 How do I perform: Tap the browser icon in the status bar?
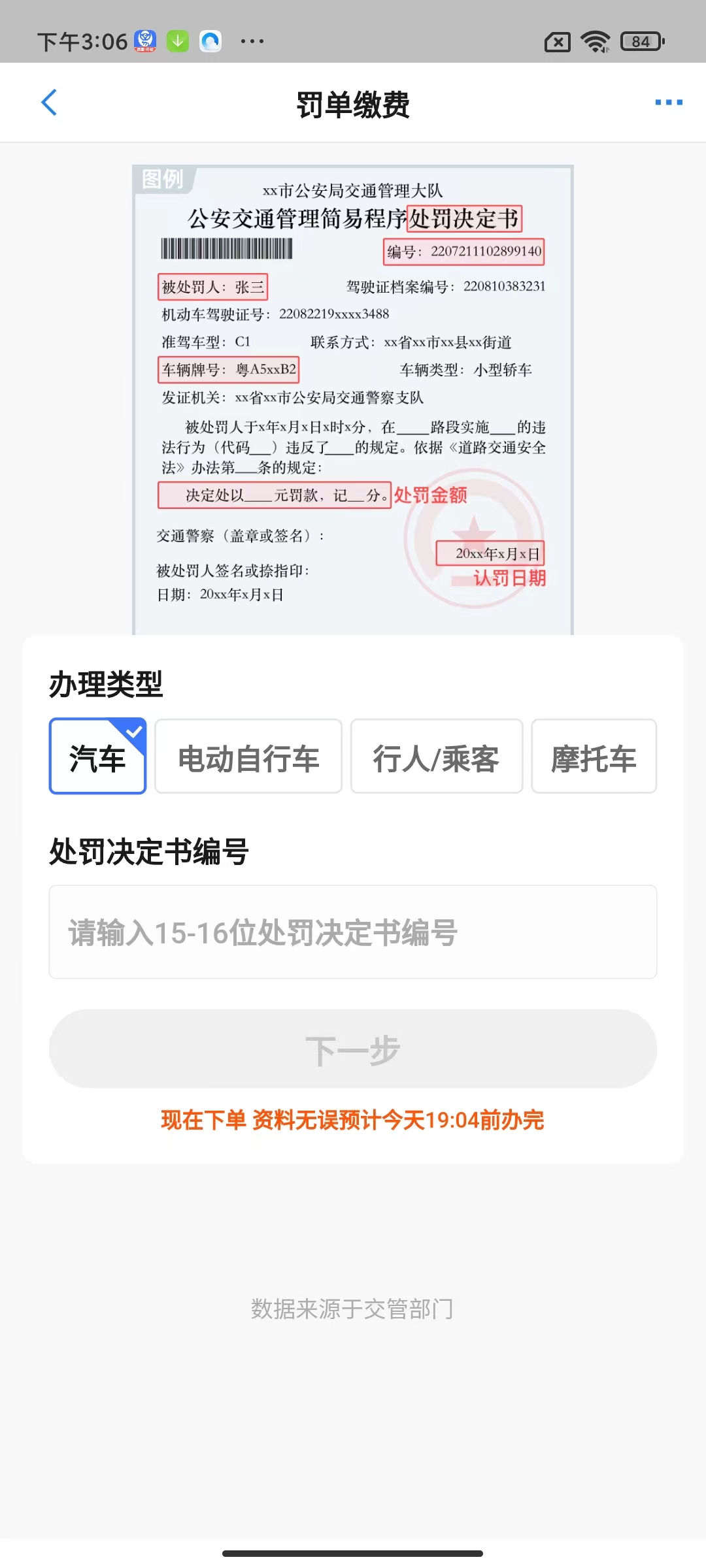coord(210,41)
